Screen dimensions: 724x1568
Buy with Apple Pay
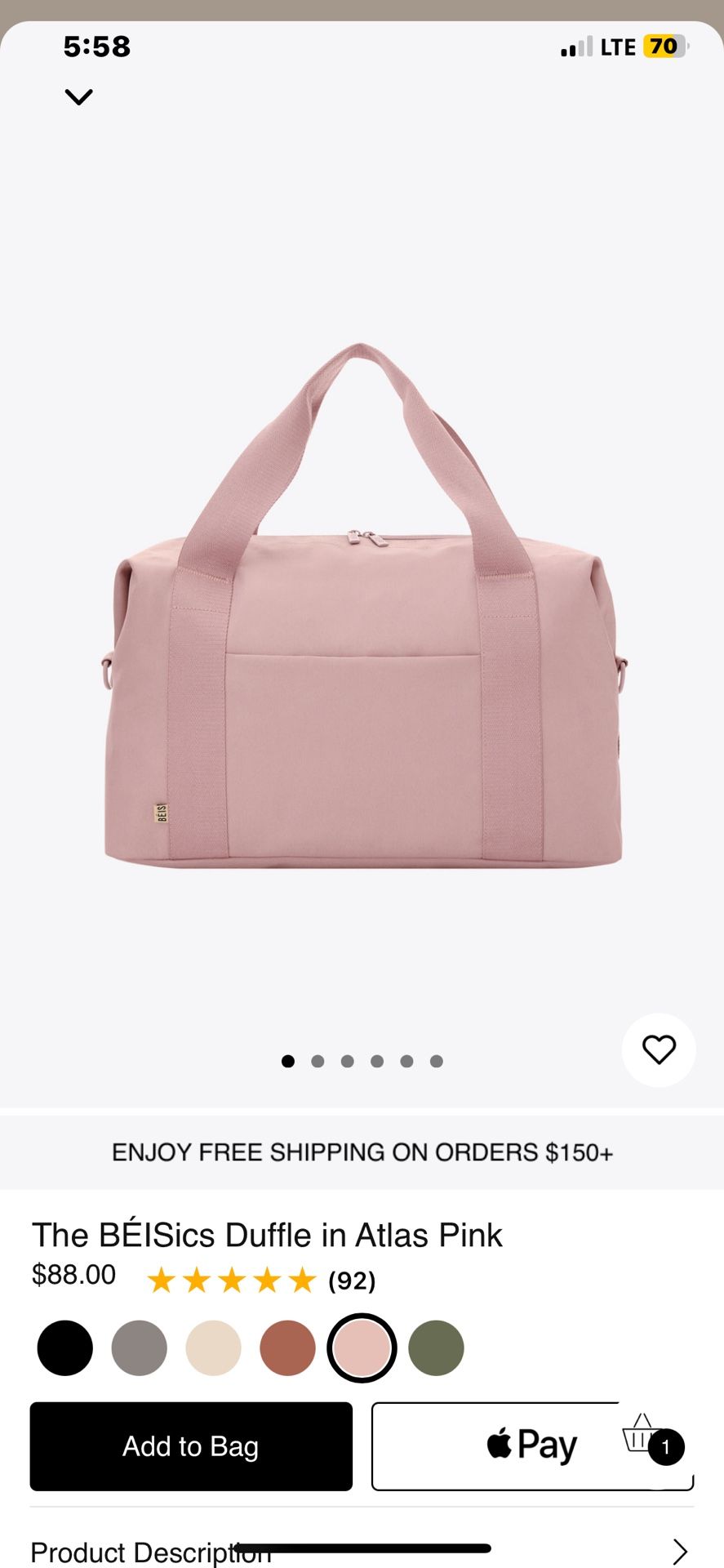tap(532, 1446)
